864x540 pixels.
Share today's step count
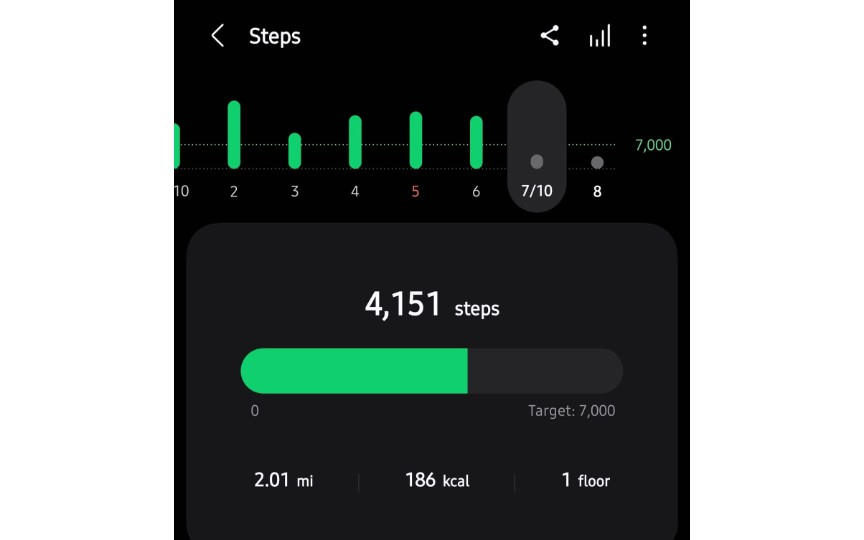click(549, 36)
